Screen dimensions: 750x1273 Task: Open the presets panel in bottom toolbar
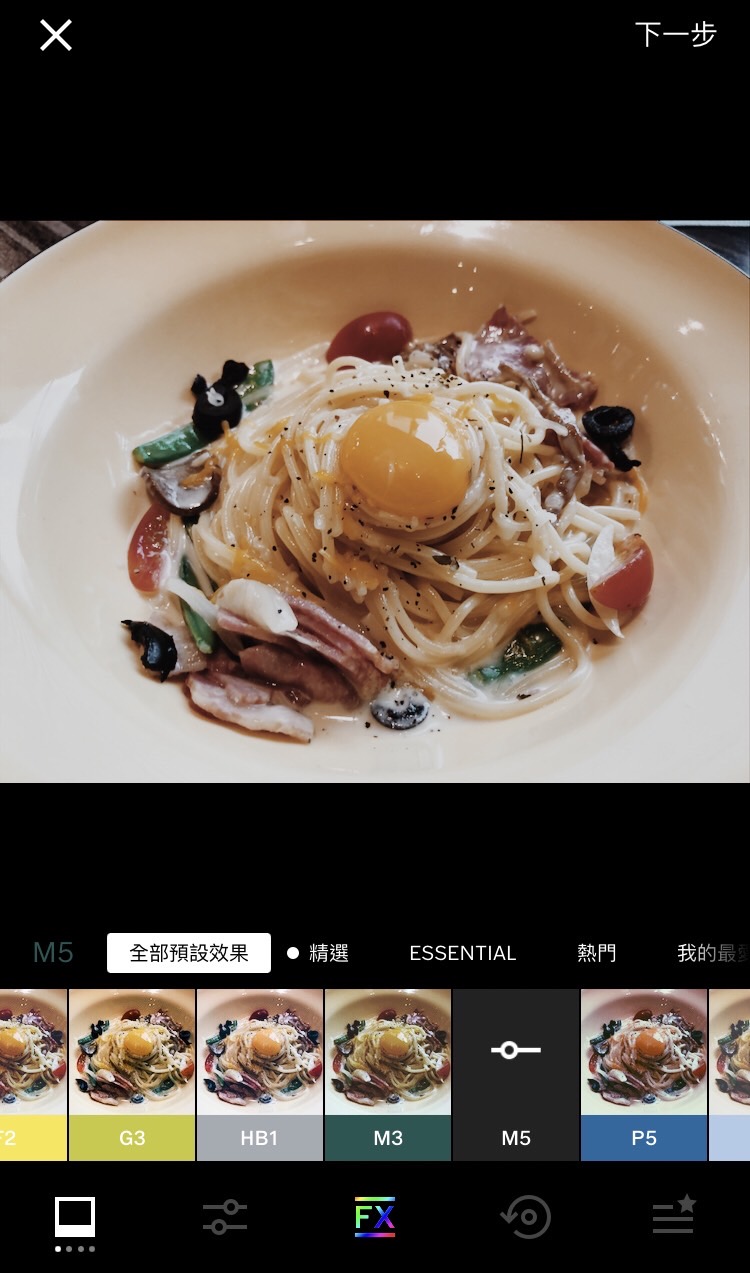point(75,1218)
